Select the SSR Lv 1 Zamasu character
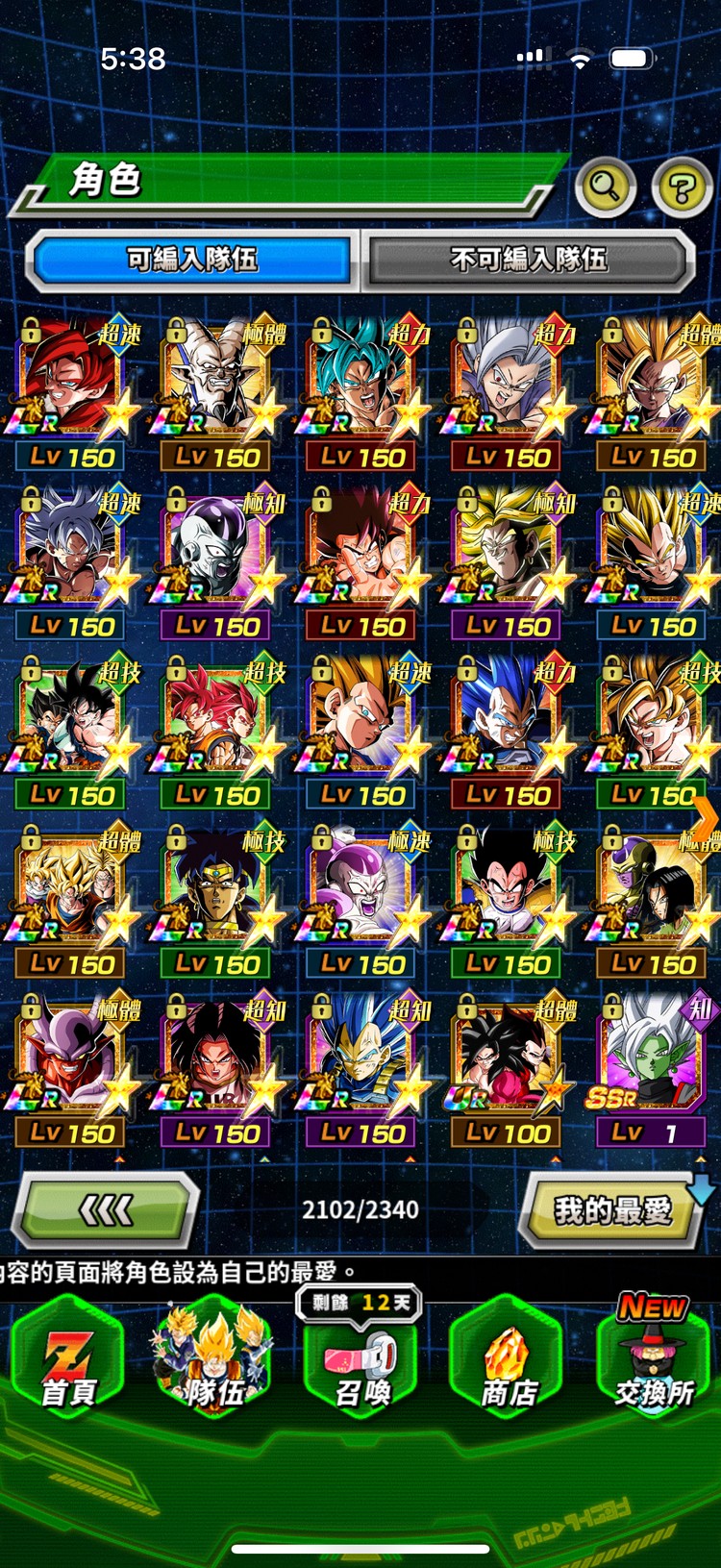This screenshot has width=721, height=1568. tap(652, 1067)
